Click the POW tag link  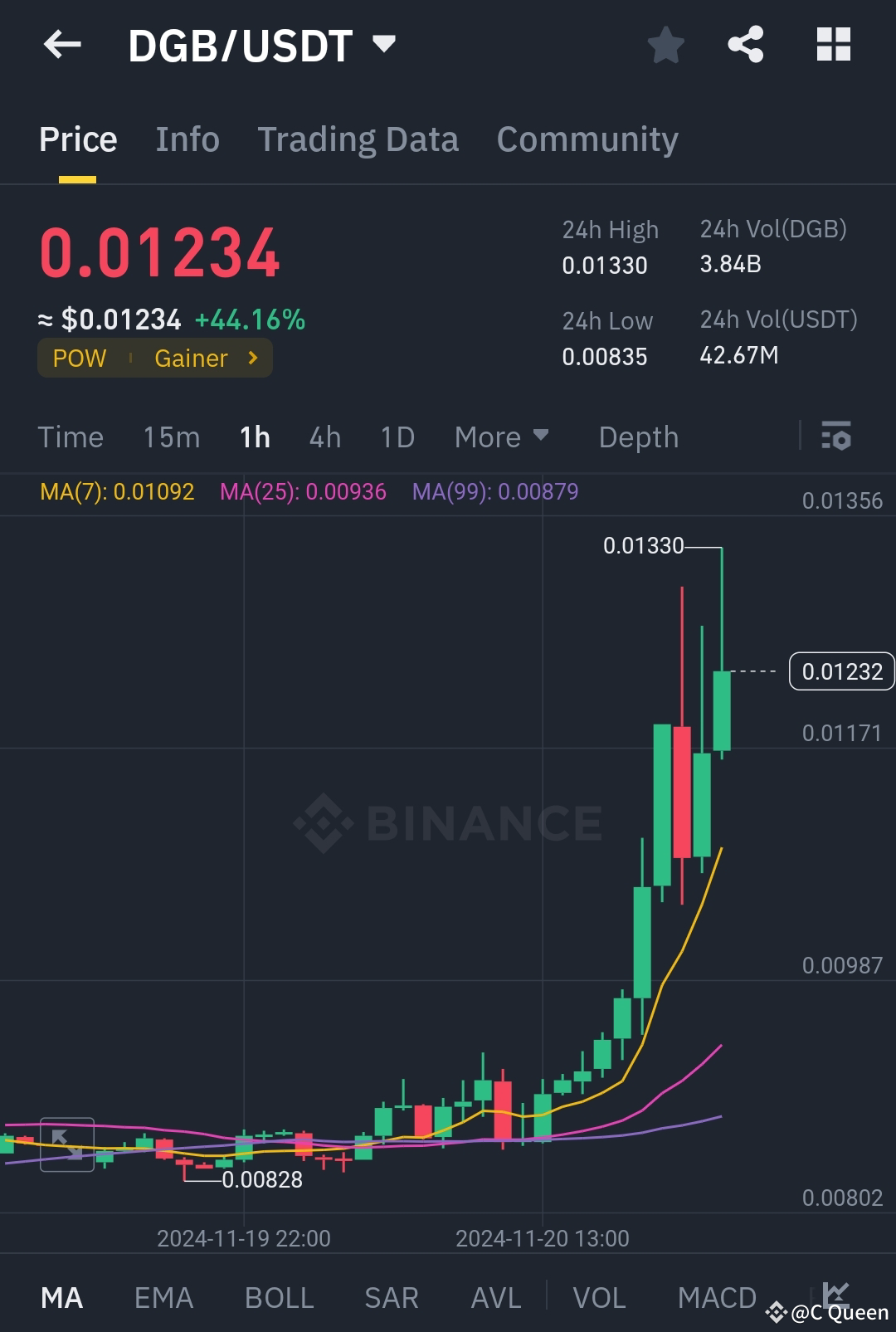click(80, 358)
